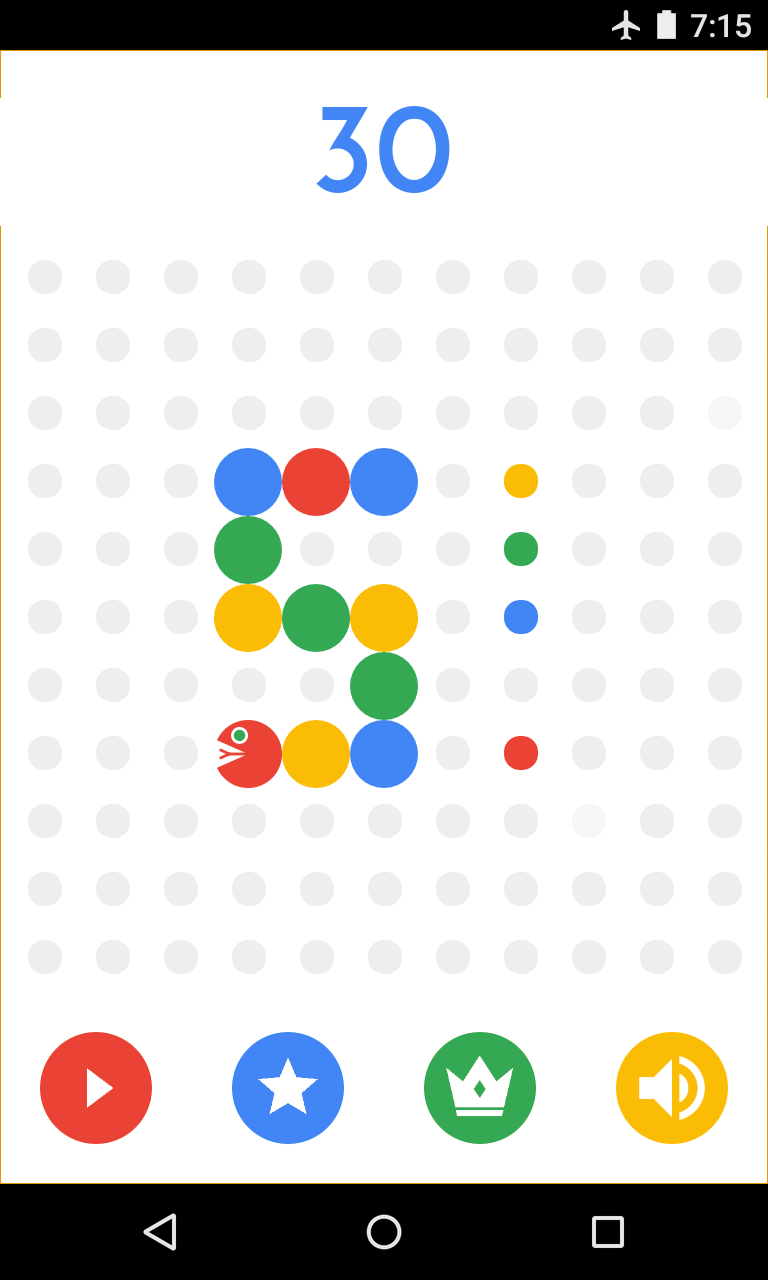Go back using the system back button
The height and width of the screenshot is (1280, 768).
click(160, 1232)
